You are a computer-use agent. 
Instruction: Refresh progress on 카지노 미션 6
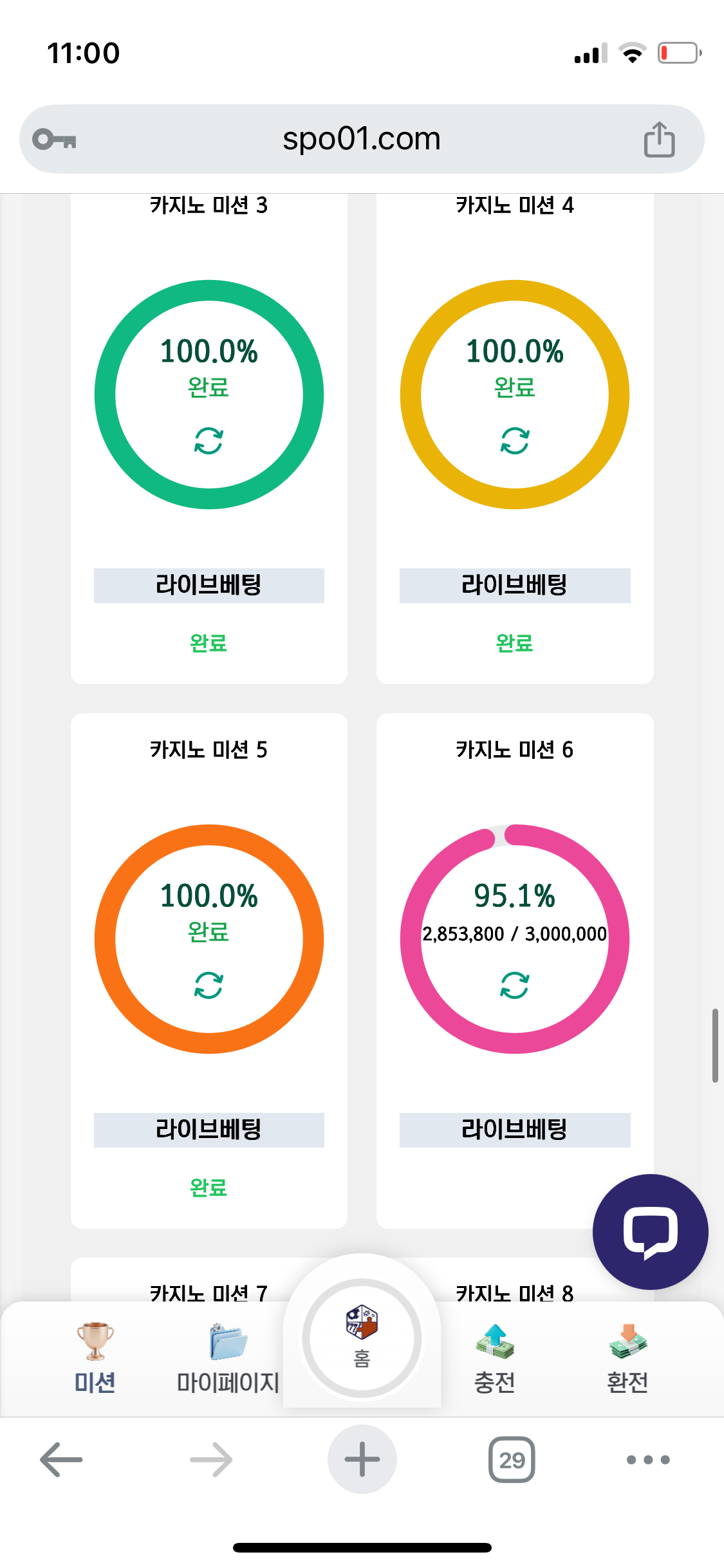[515, 985]
